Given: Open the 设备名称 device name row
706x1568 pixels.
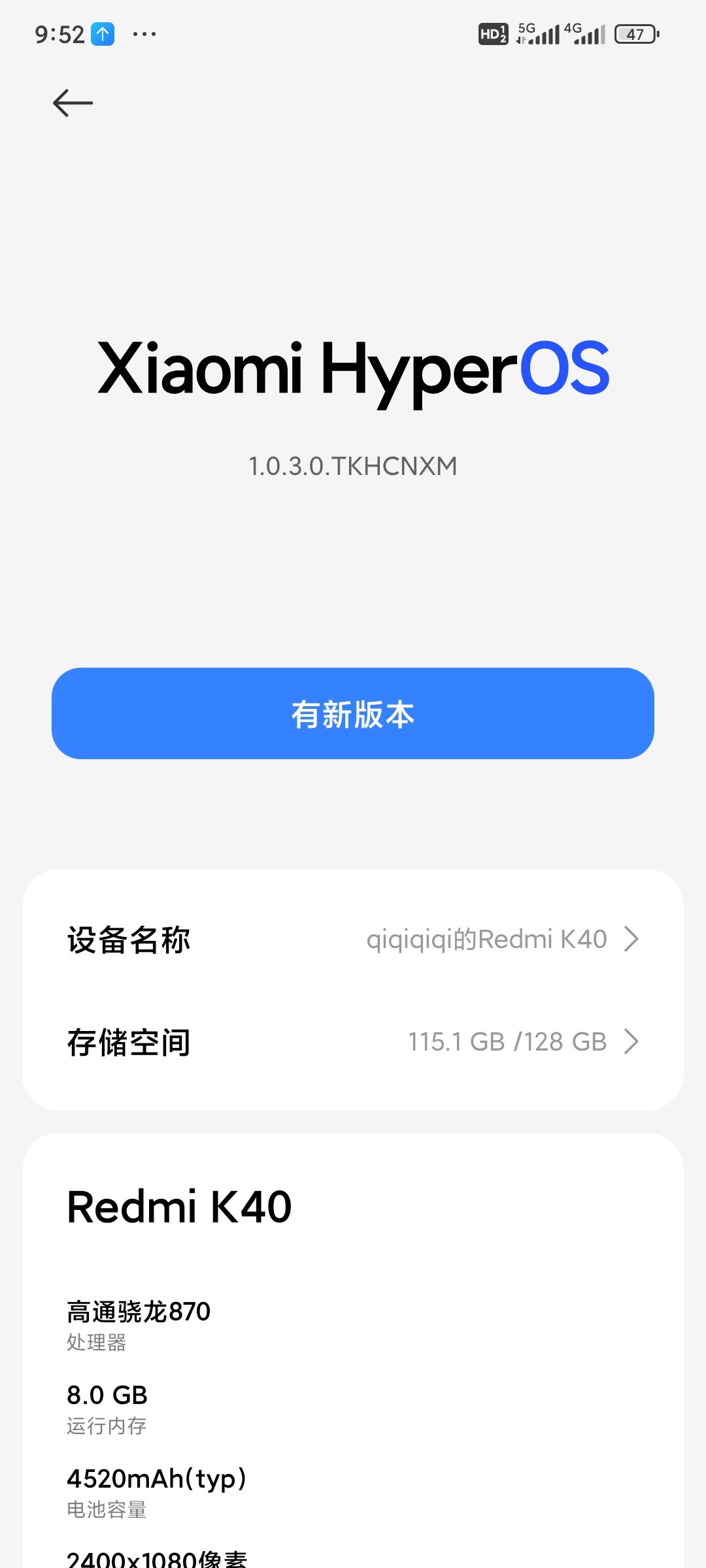Looking at the screenshot, I should point(353,939).
